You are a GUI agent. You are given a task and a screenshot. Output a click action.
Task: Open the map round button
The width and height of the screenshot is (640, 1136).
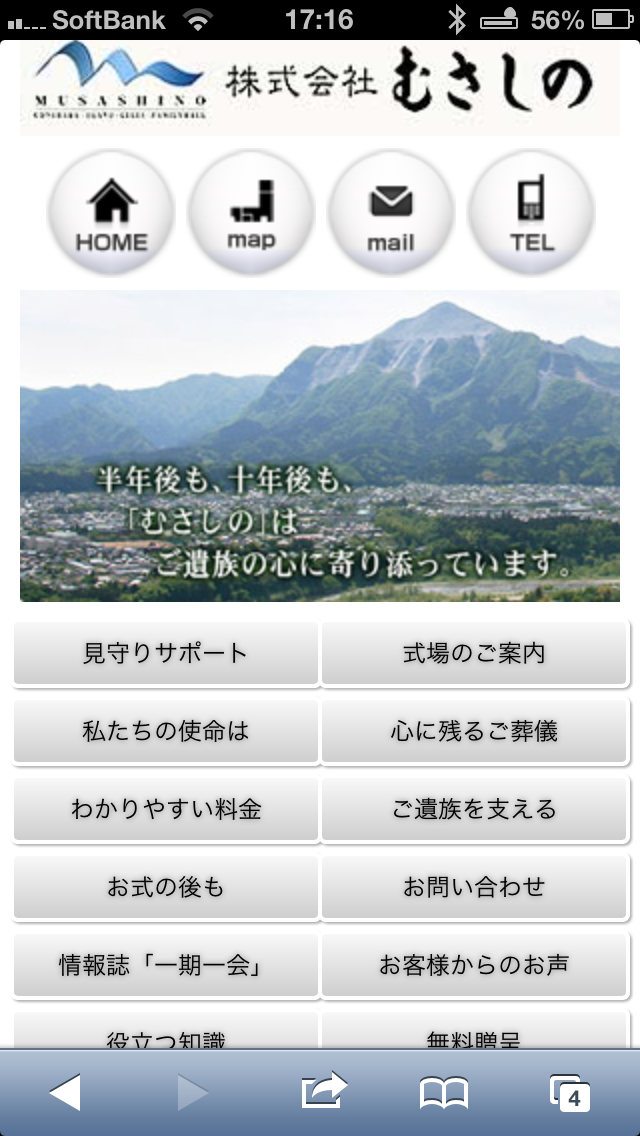(251, 212)
